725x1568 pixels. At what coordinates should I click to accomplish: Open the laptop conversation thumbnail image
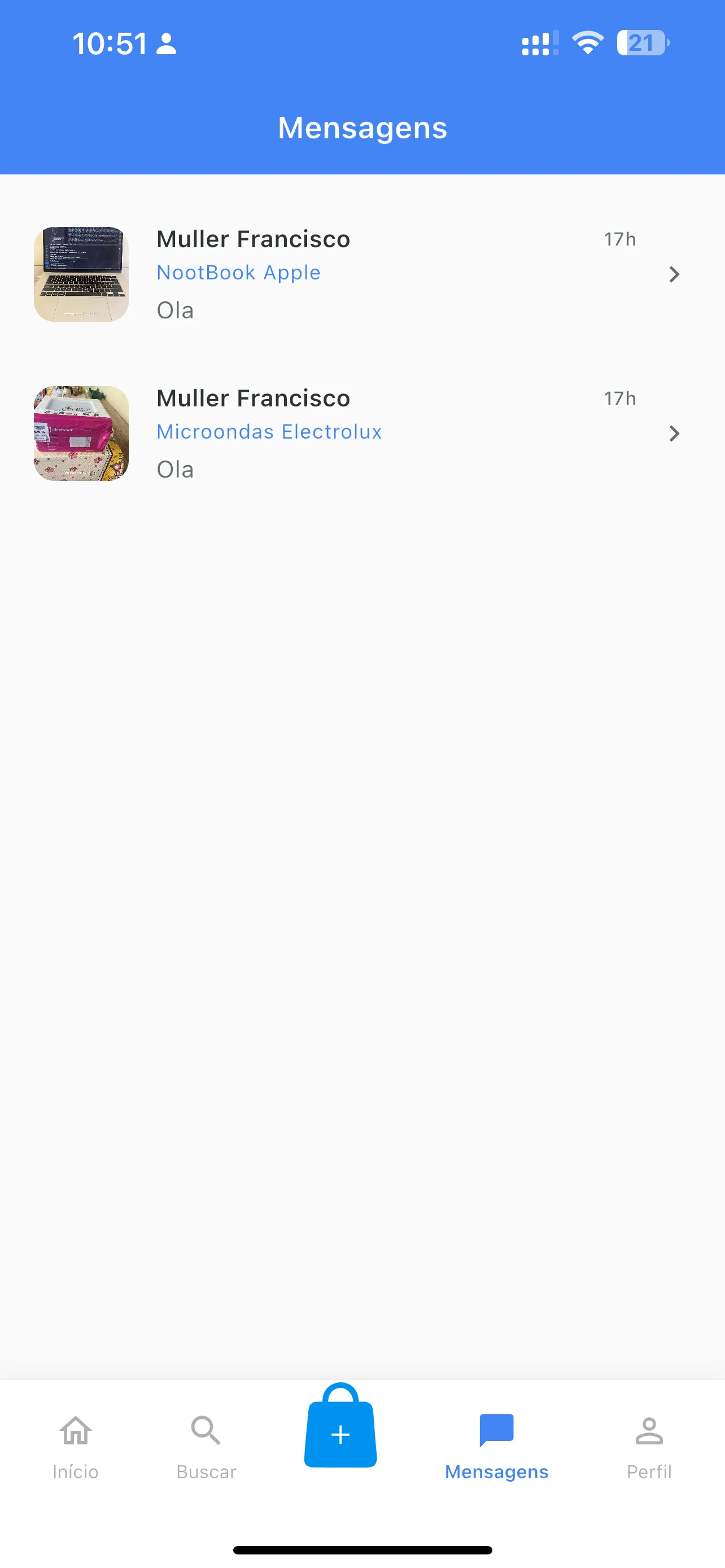point(81,274)
